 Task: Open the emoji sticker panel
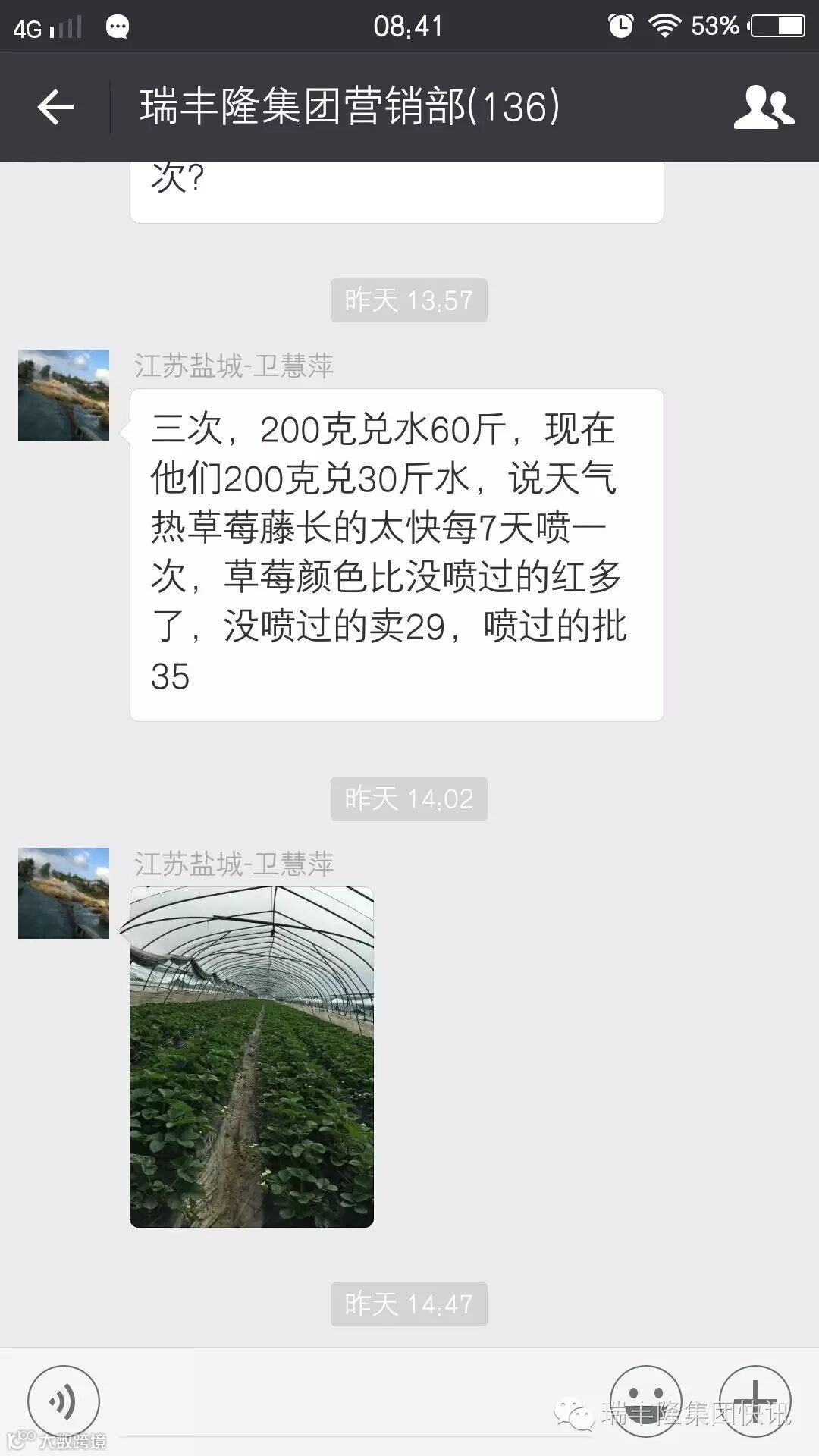(645, 1401)
